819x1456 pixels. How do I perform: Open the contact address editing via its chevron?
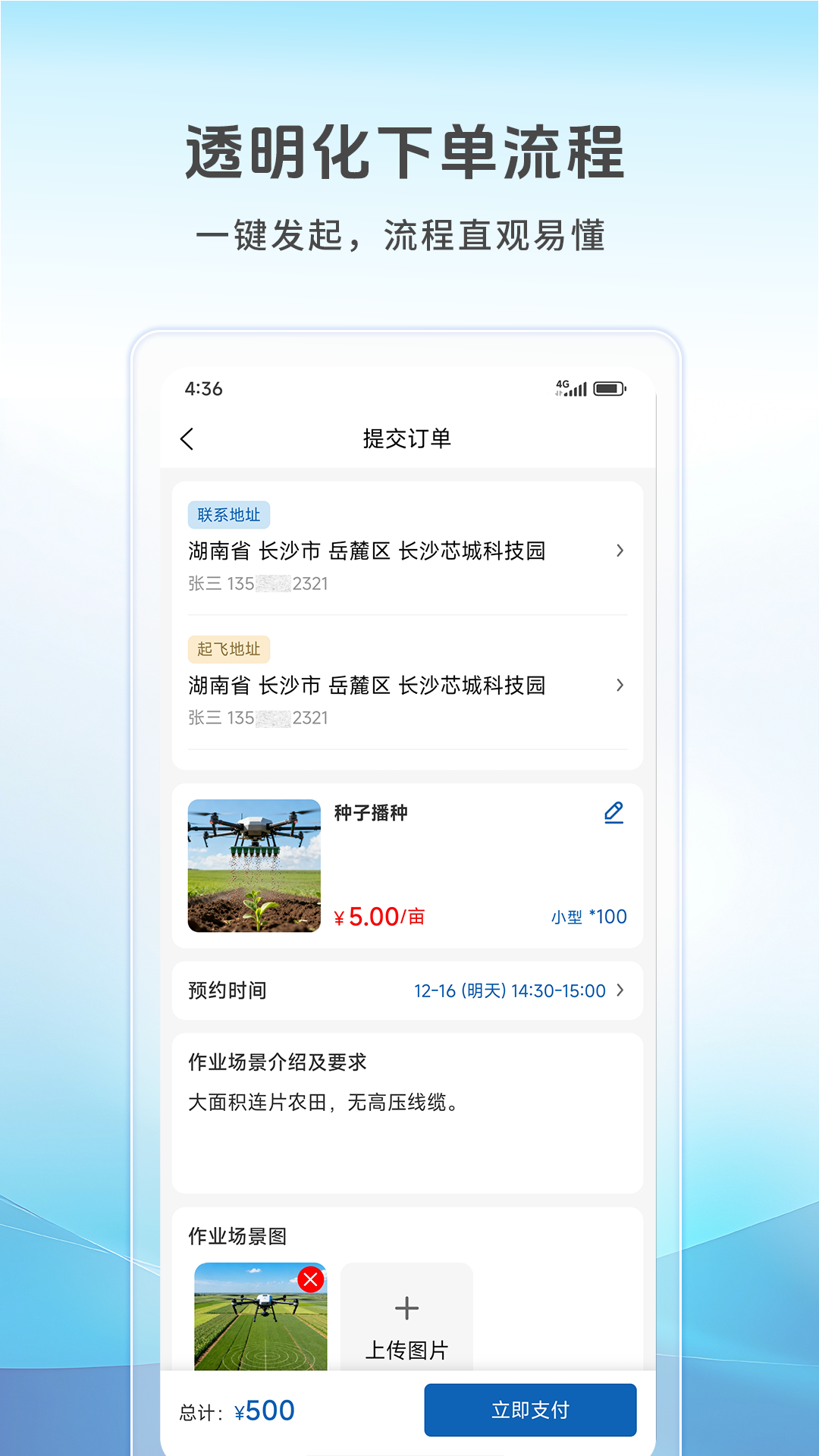pyautogui.click(x=622, y=551)
